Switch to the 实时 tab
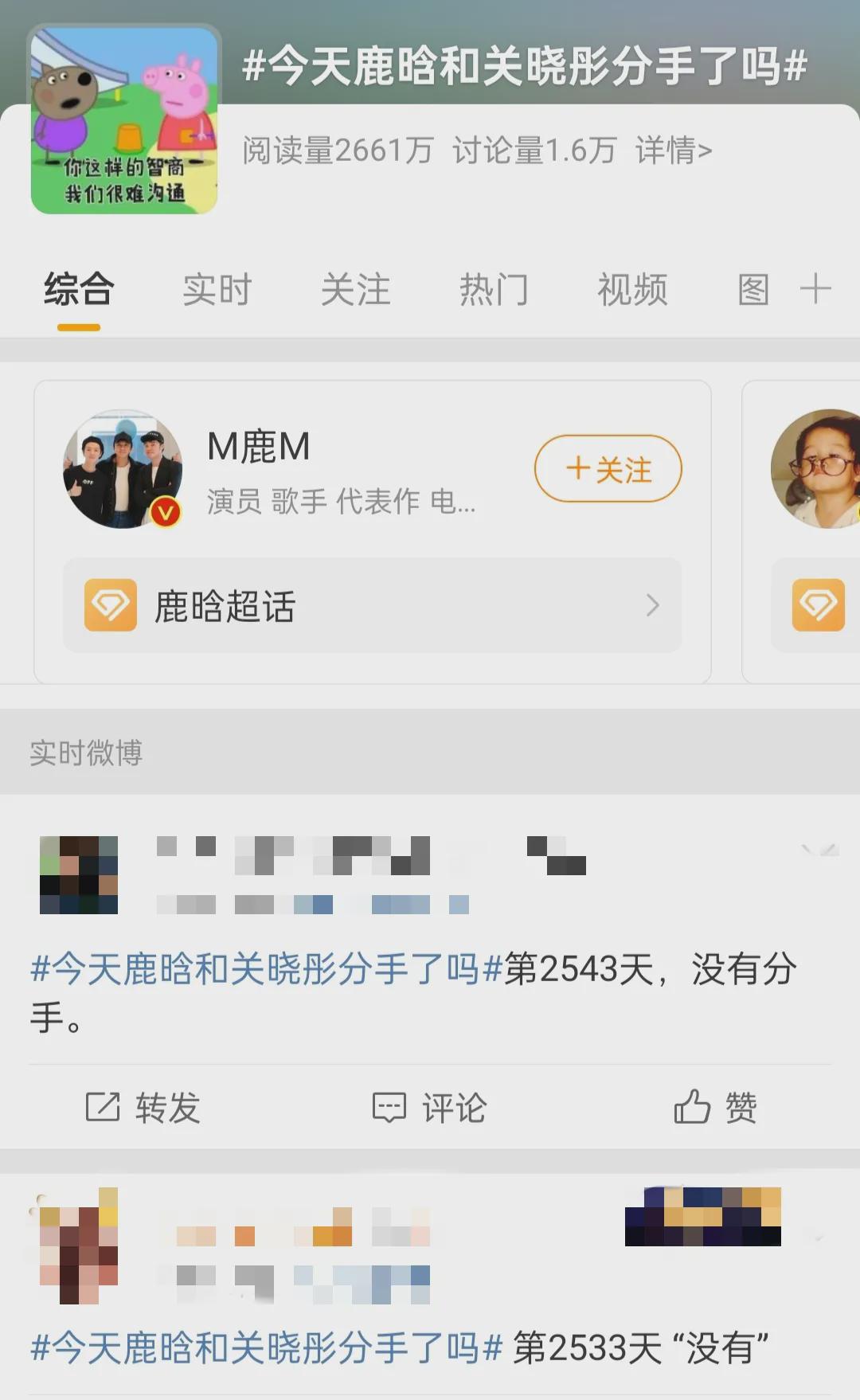This screenshot has height=1400, width=860. tap(217, 290)
